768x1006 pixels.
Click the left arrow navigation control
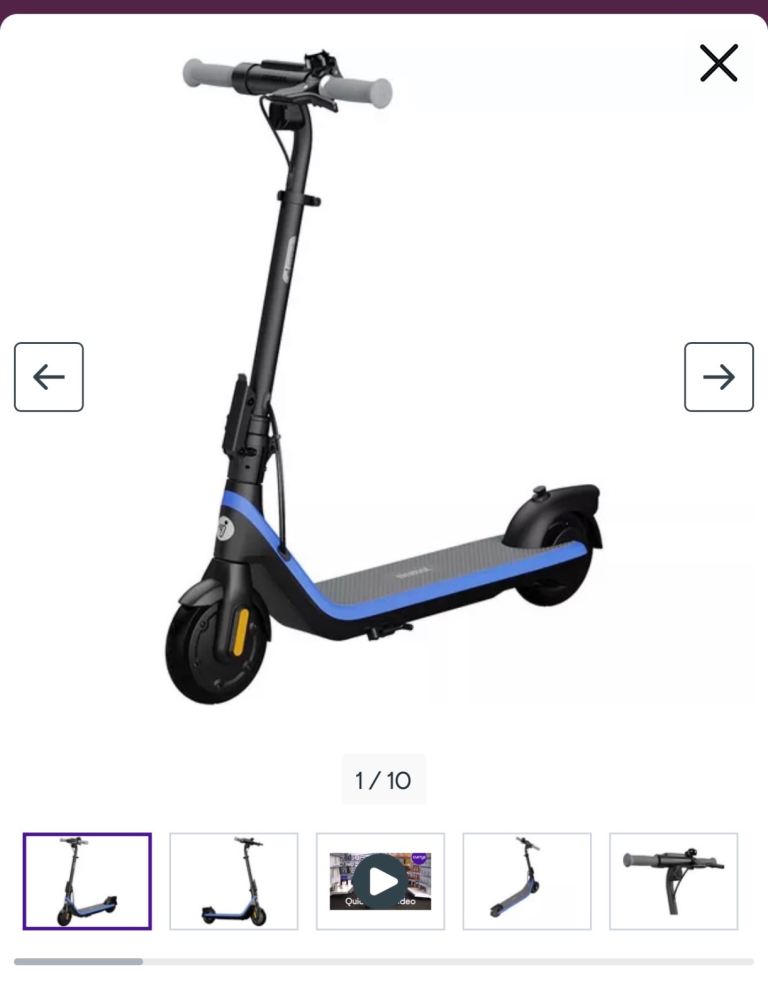48,377
